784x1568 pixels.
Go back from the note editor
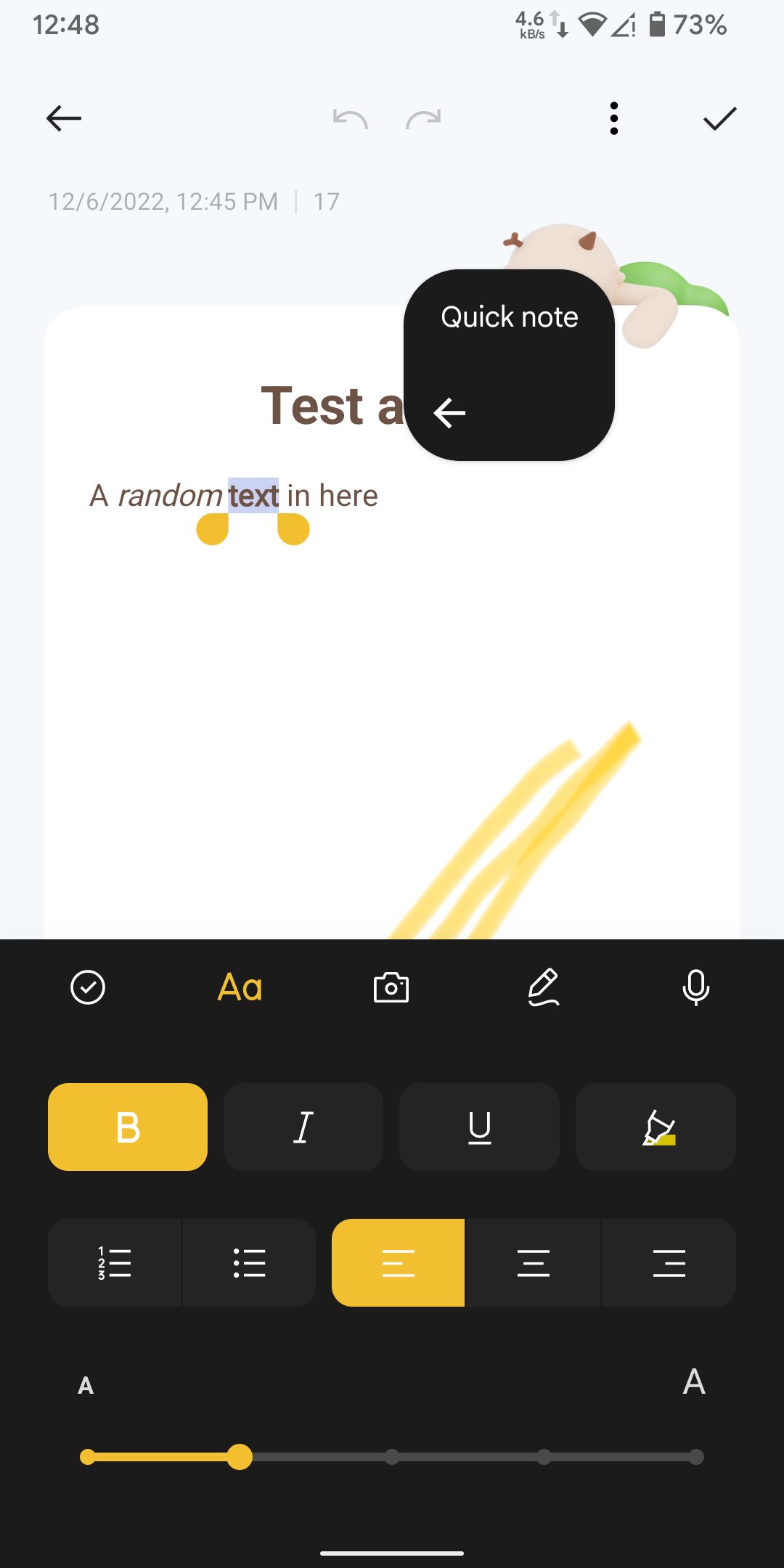64,118
